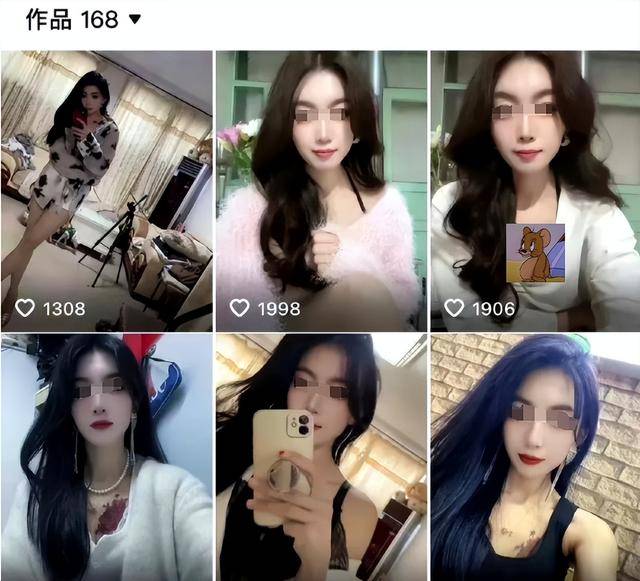Screen dimensions: 640x581
Task: Open the video with 1998 likes
Action: click(x=320, y=190)
